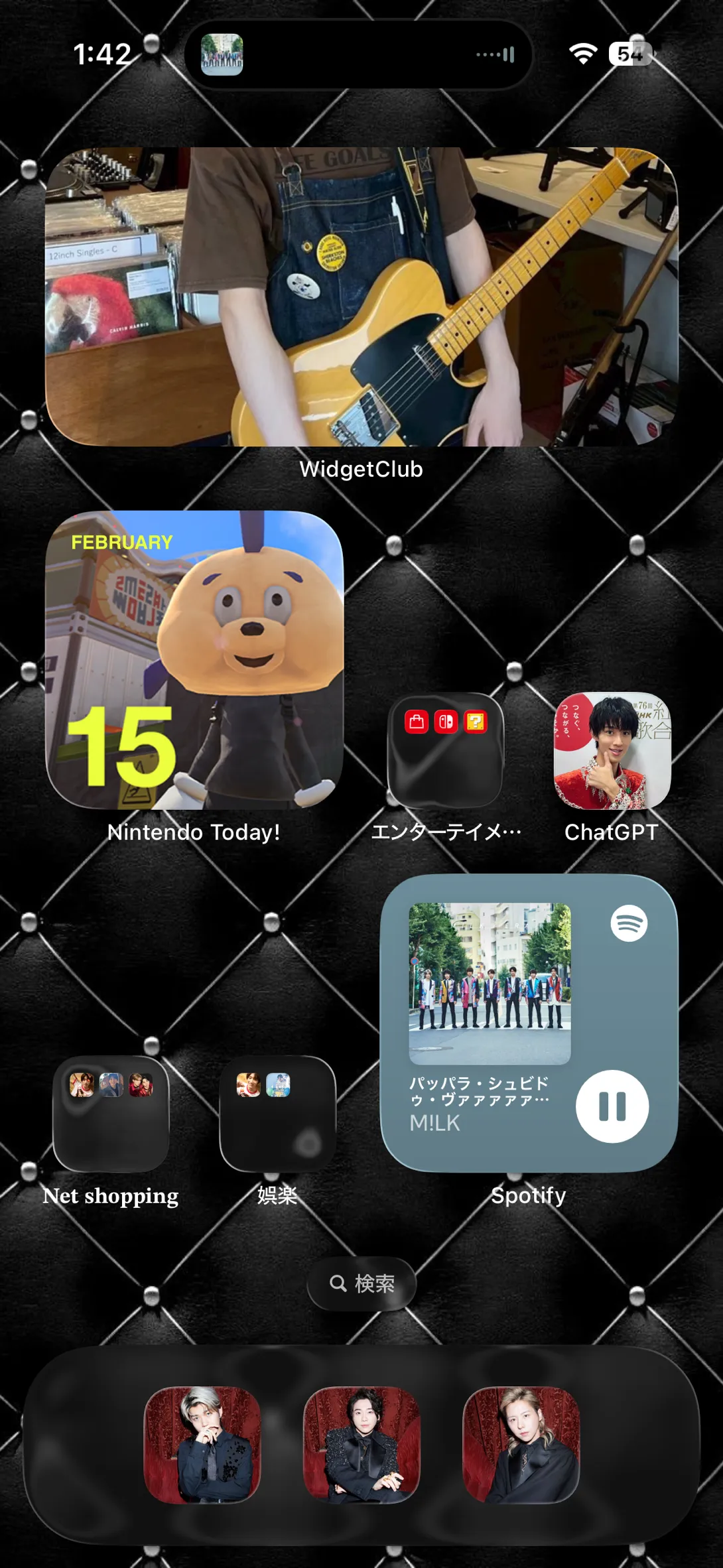Launch the ChatGPT app

click(x=612, y=751)
